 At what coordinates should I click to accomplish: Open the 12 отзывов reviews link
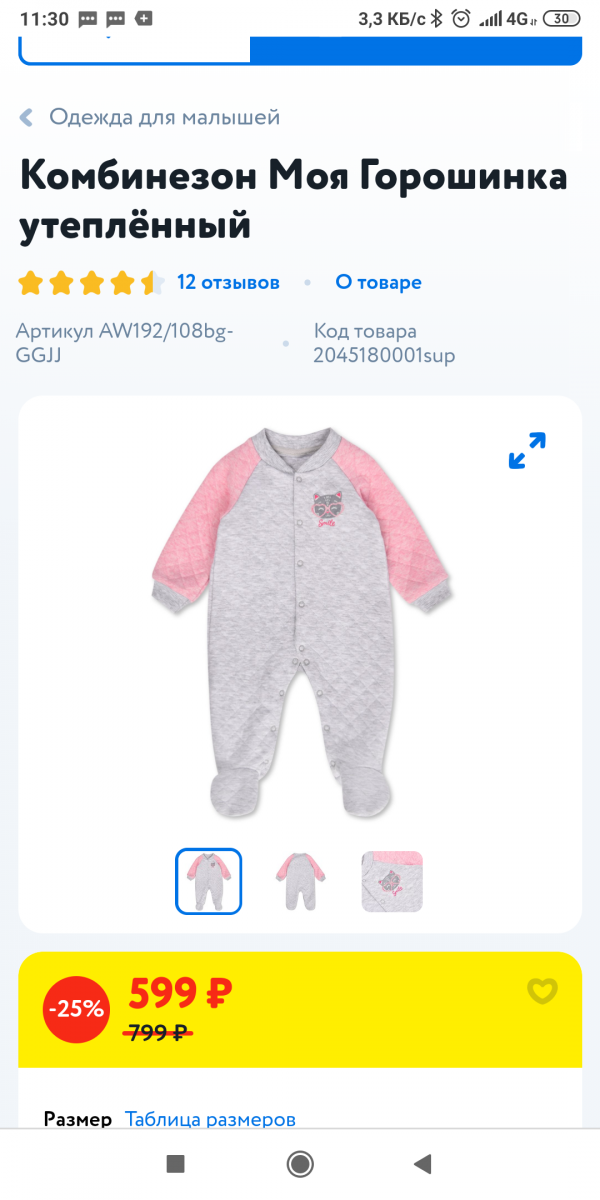(228, 282)
